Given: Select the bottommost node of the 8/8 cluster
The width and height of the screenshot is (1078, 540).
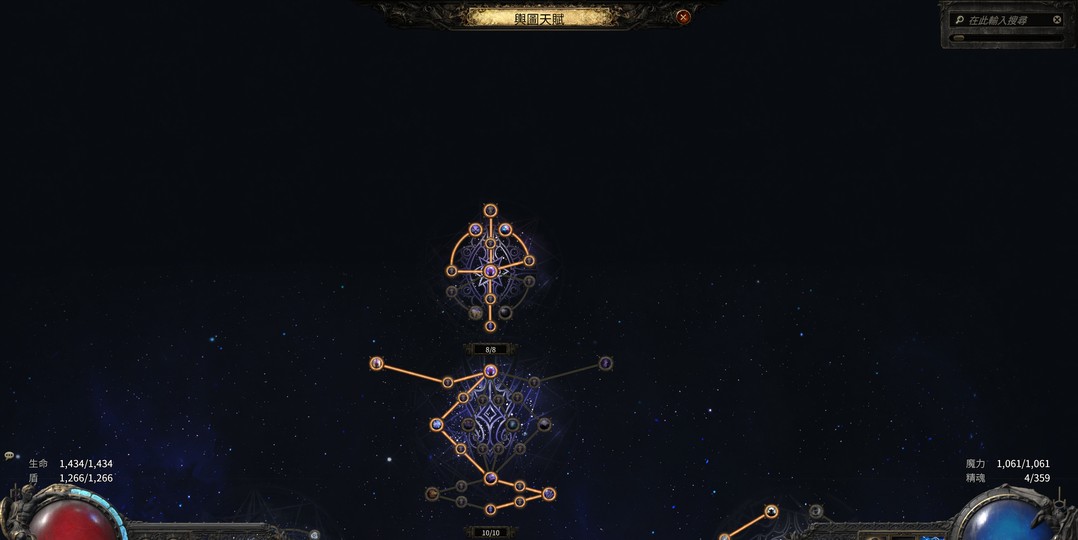Looking at the screenshot, I should coord(490,326).
